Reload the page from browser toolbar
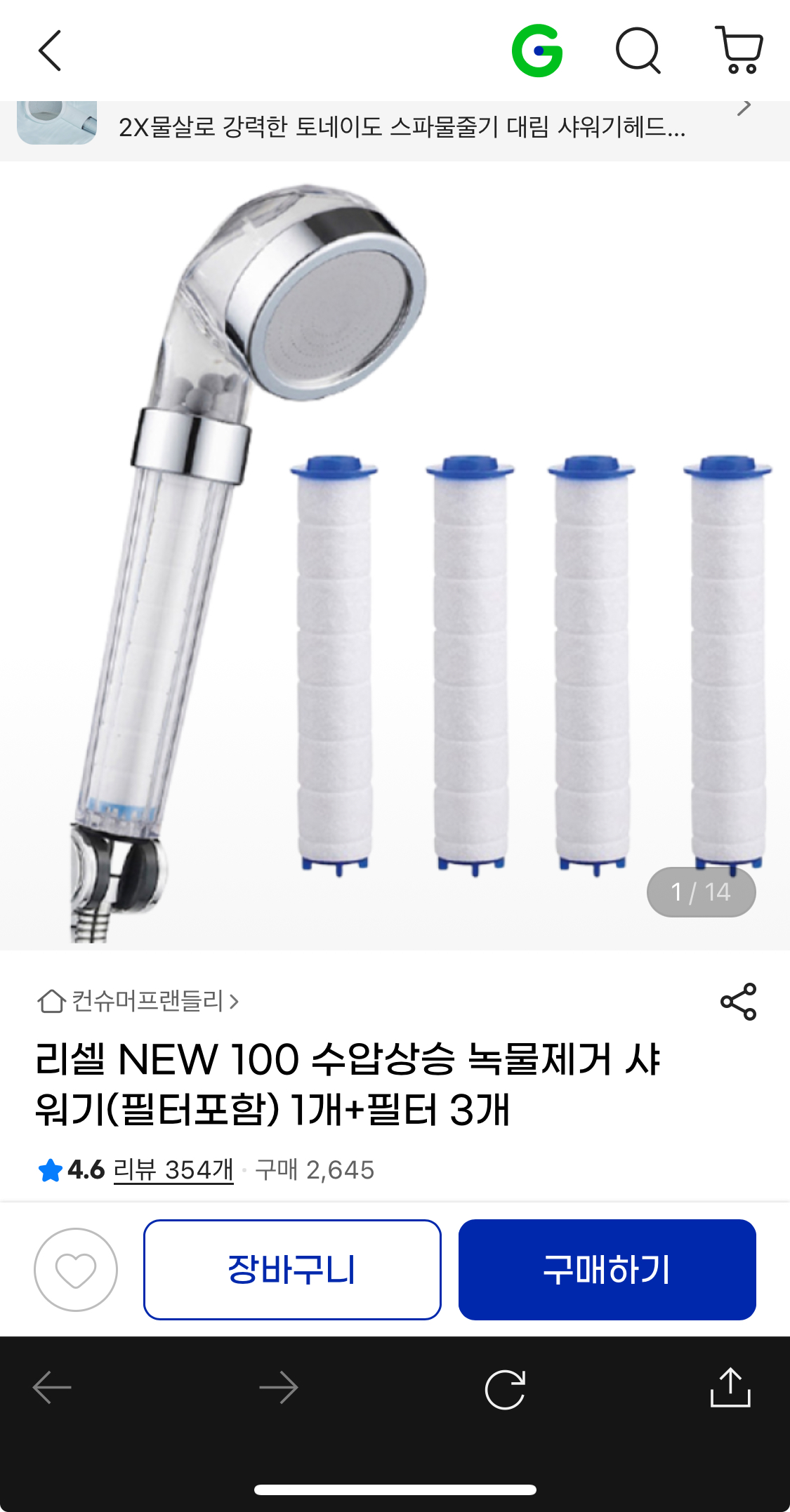790x1512 pixels. coord(505,1389)
